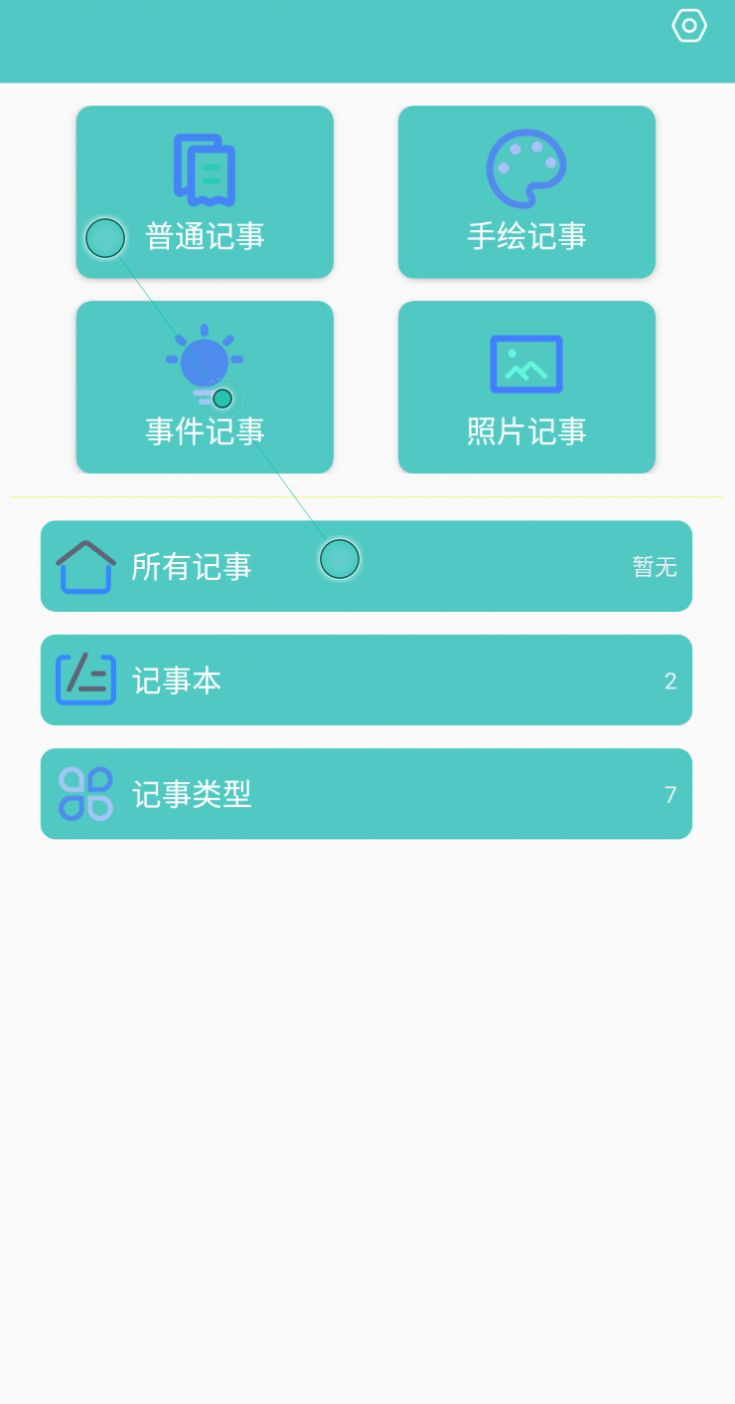This screenshot has height=1404, width=735.
Task: Click the circle marker near 普通记事 text
Action: tap(105, 239)
